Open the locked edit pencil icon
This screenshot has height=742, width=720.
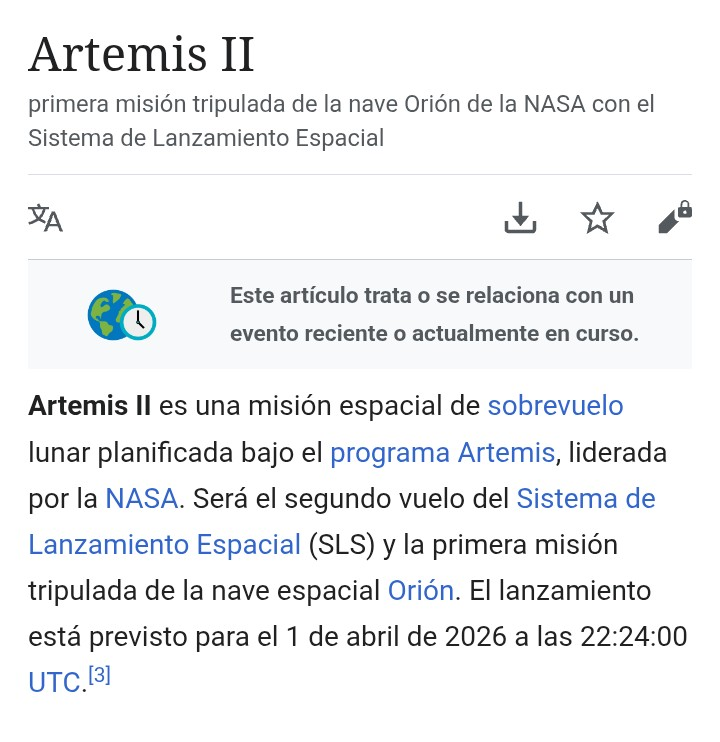point(674,217)
